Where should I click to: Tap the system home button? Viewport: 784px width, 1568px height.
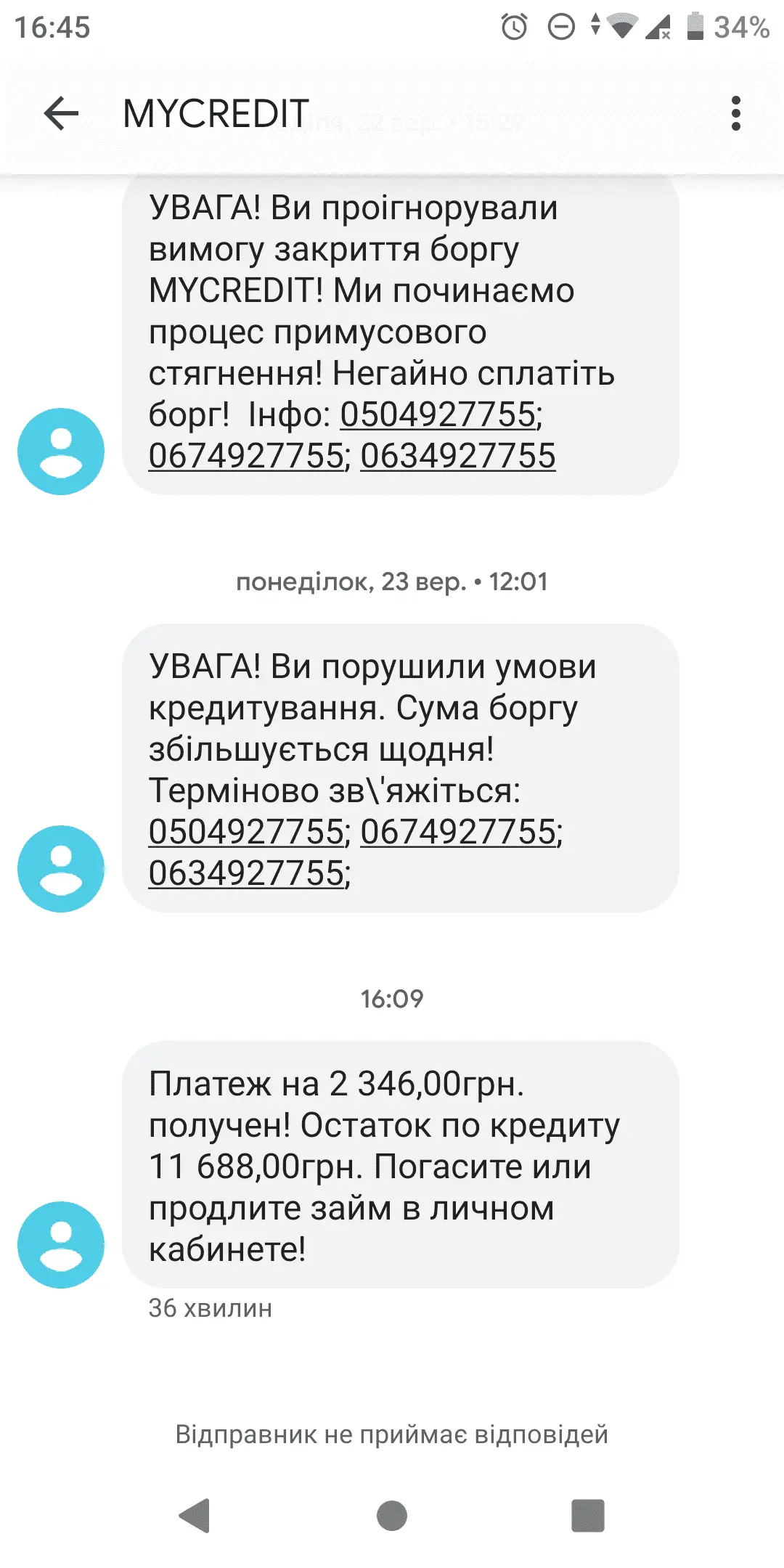392,1516
